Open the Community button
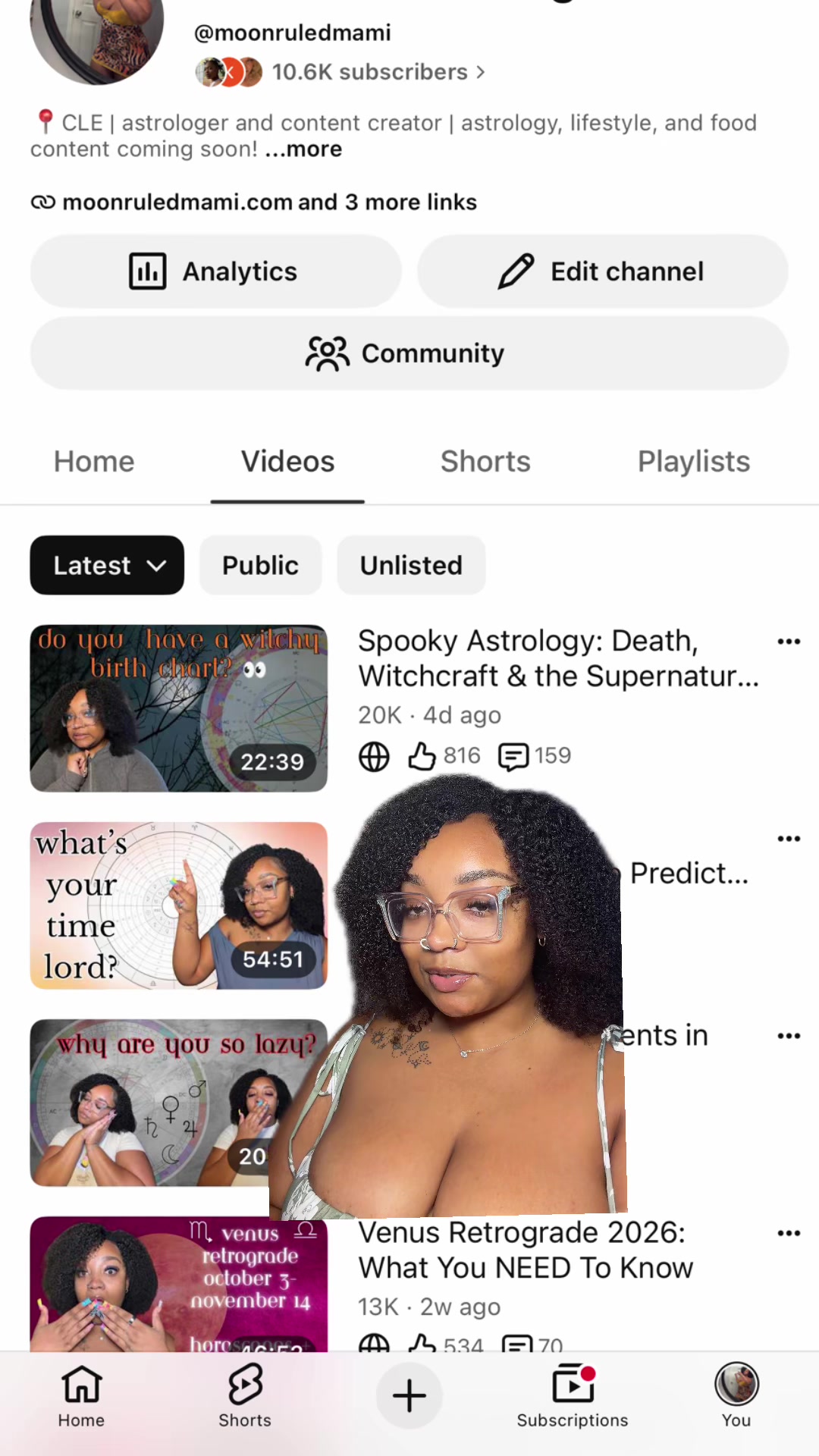This screenshot has width=819, height=1456. tap(409, 353)
